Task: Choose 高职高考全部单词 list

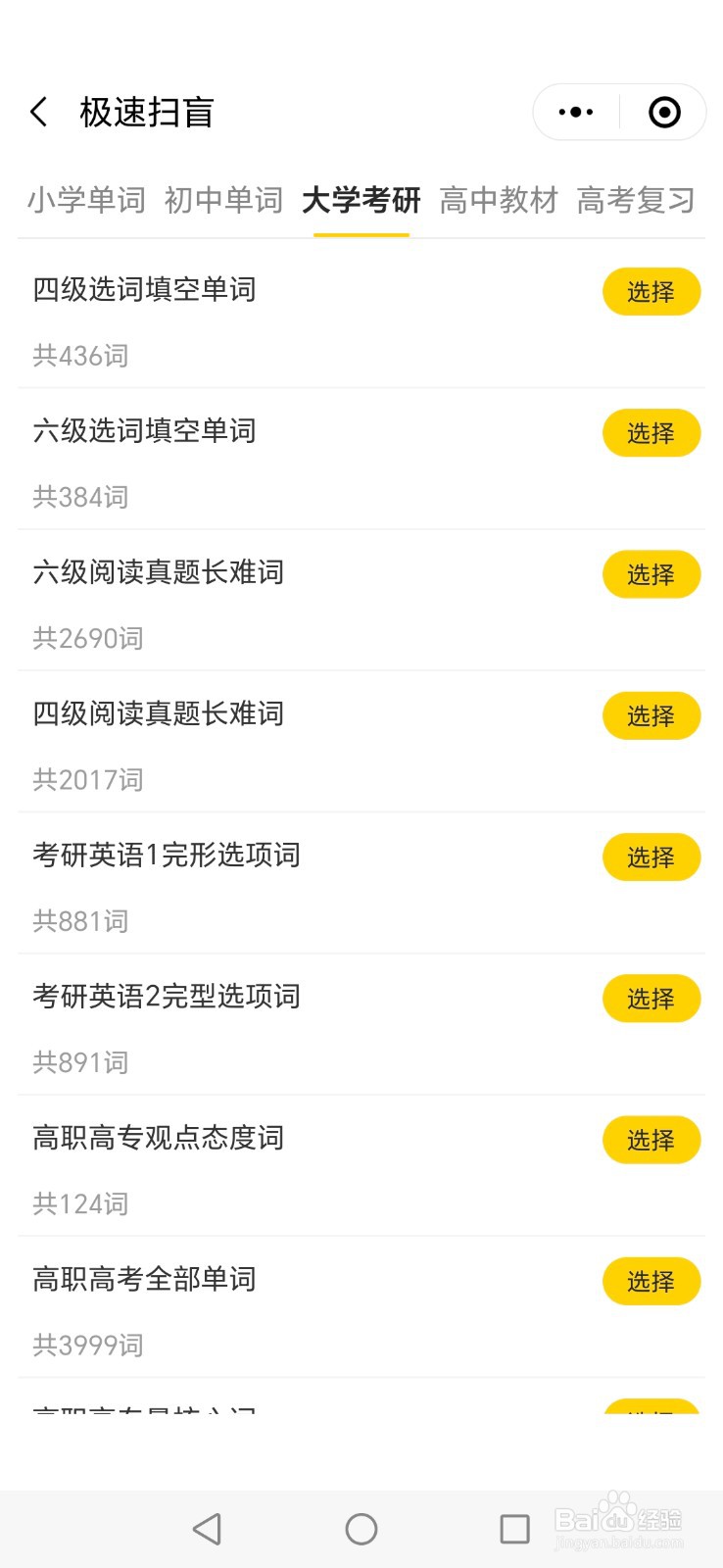Action: coord(651,1281)
